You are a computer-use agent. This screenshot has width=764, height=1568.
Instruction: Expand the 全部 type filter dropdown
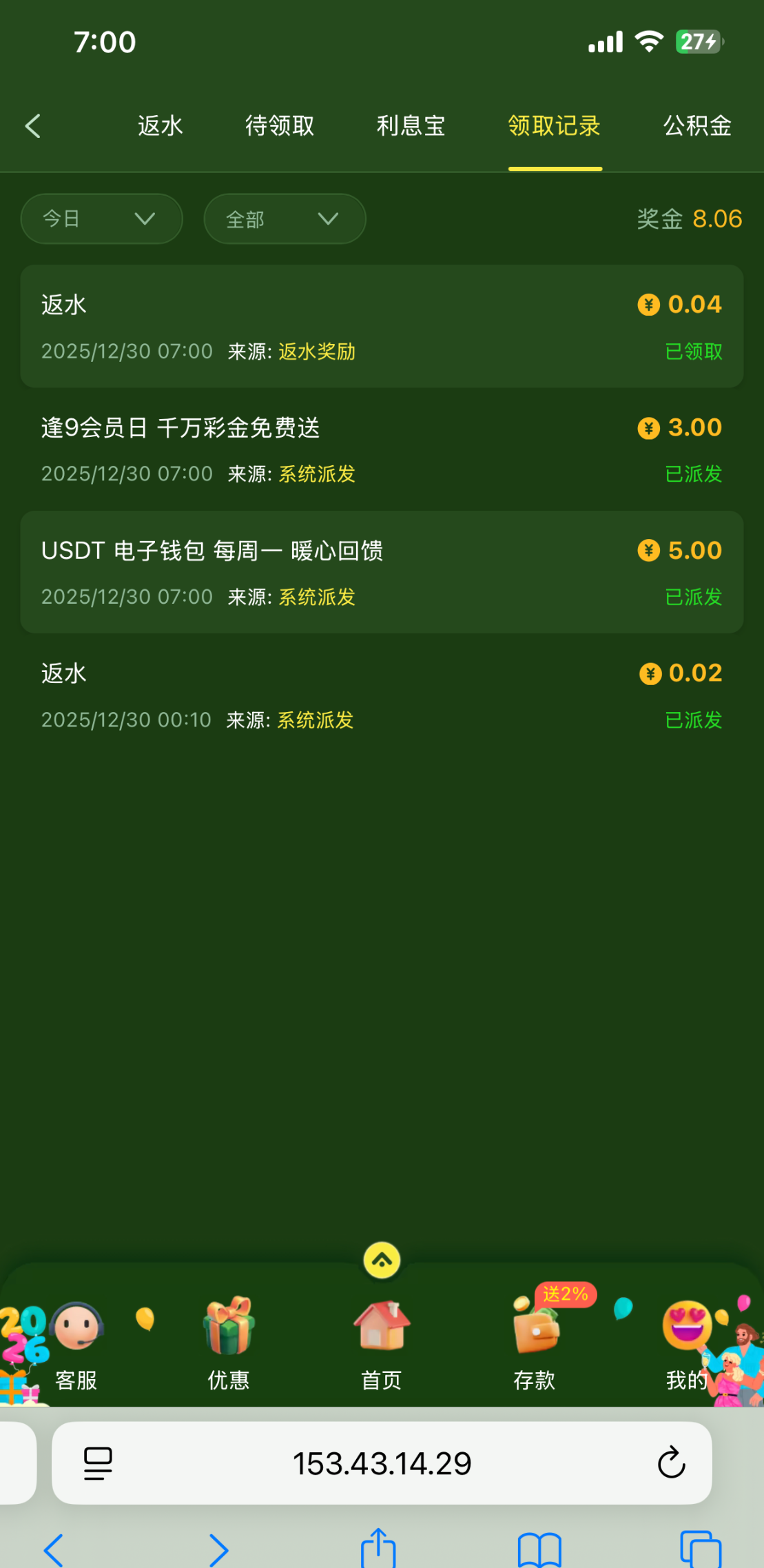(285, 219)
